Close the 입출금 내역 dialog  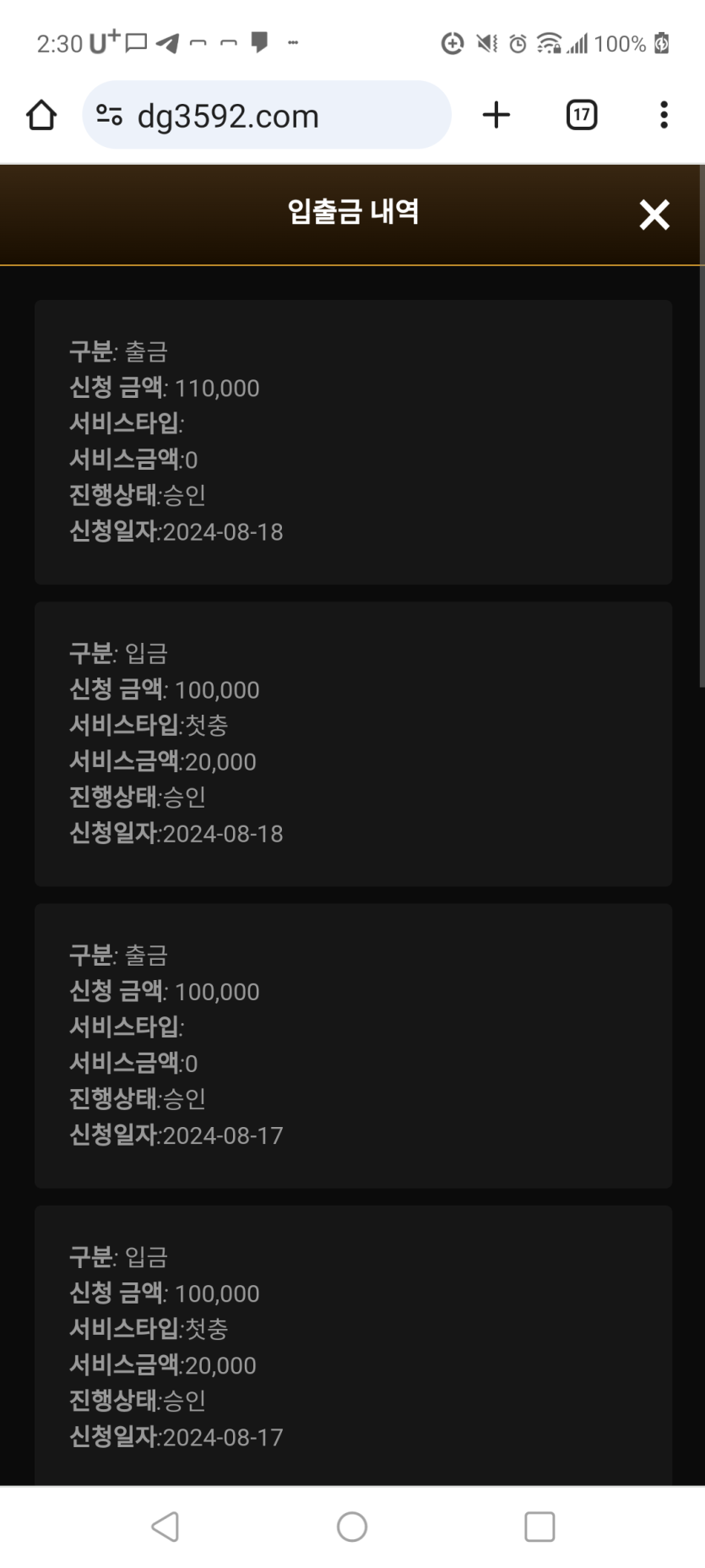[x=654, y=215]
